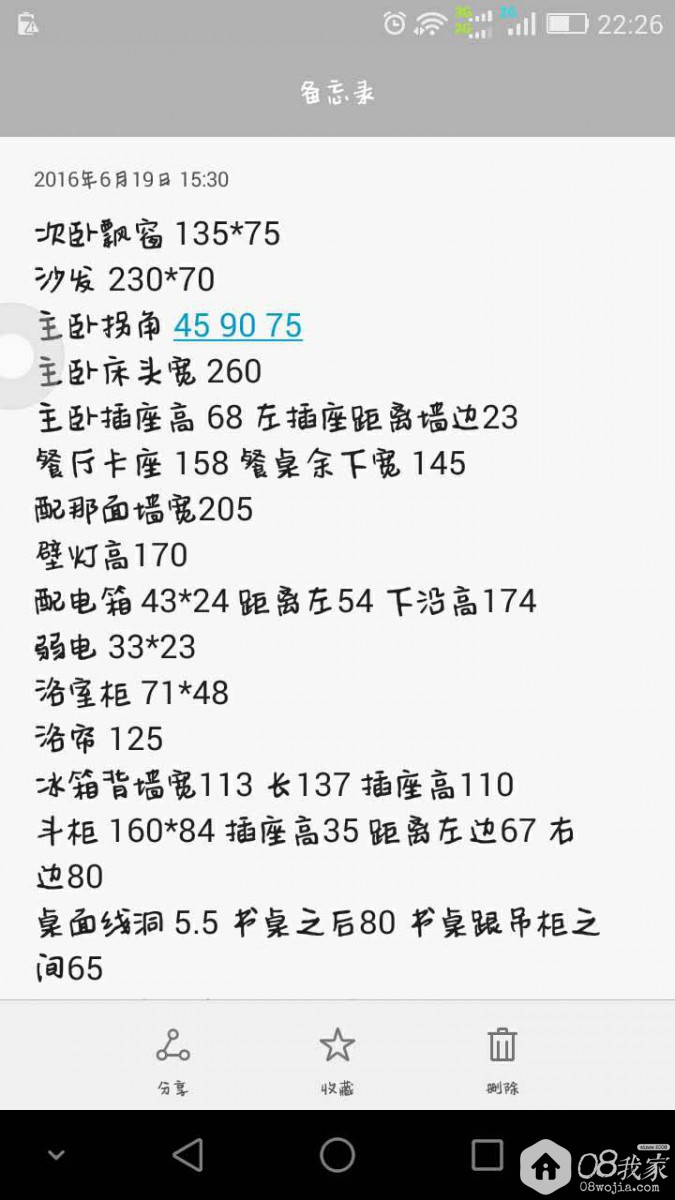The width and height of the screenshot is (675, 1200).
Task: Share this memo note
Action: point(172,1058)
